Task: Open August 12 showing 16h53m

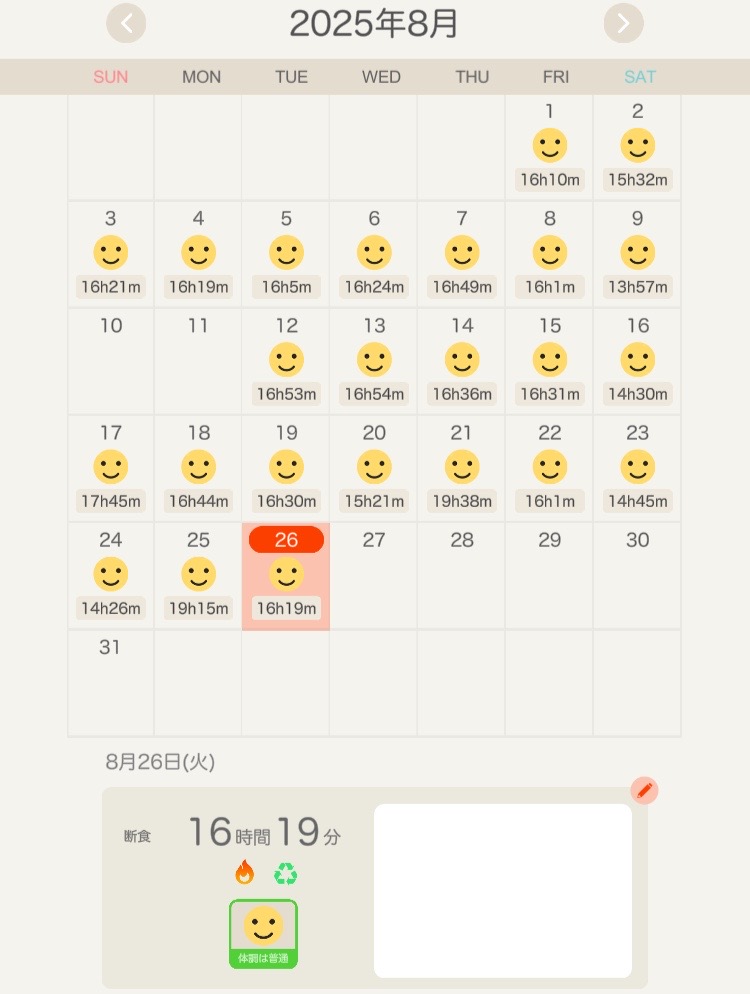Action: click(x=286, y=361)
